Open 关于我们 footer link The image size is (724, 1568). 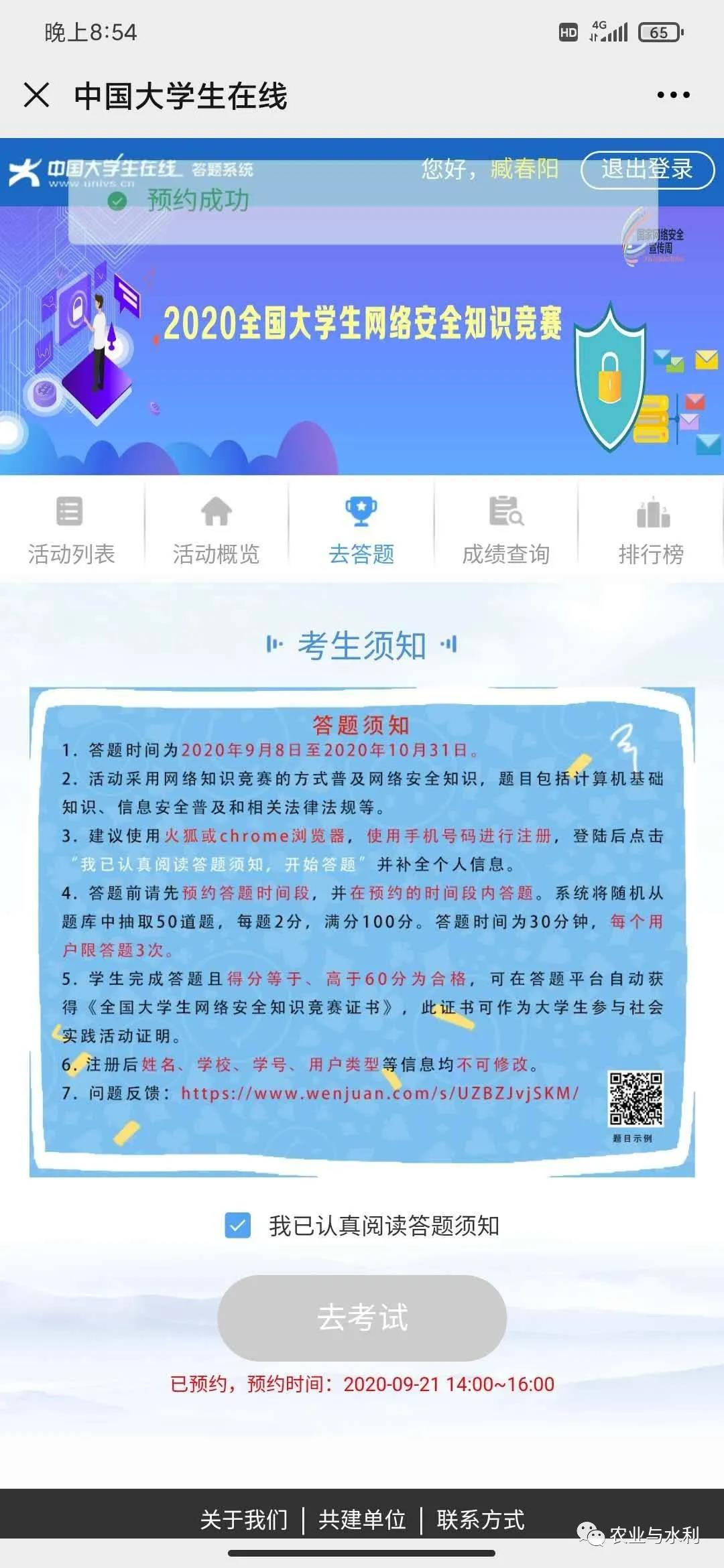pyautogui.click(x=244, y=1519)
